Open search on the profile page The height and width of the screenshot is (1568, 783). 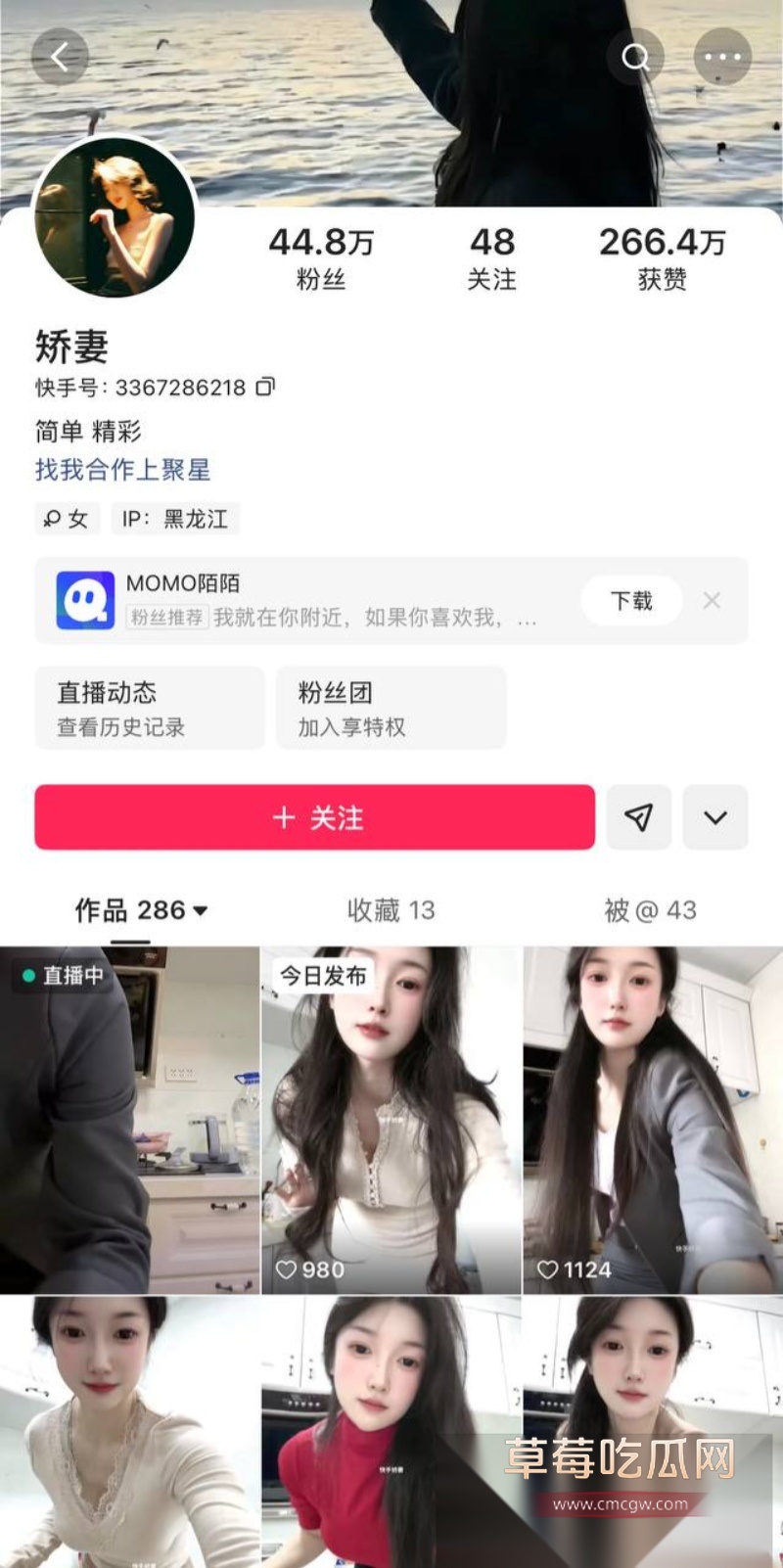pyautogui.click(x=637, y=56)
